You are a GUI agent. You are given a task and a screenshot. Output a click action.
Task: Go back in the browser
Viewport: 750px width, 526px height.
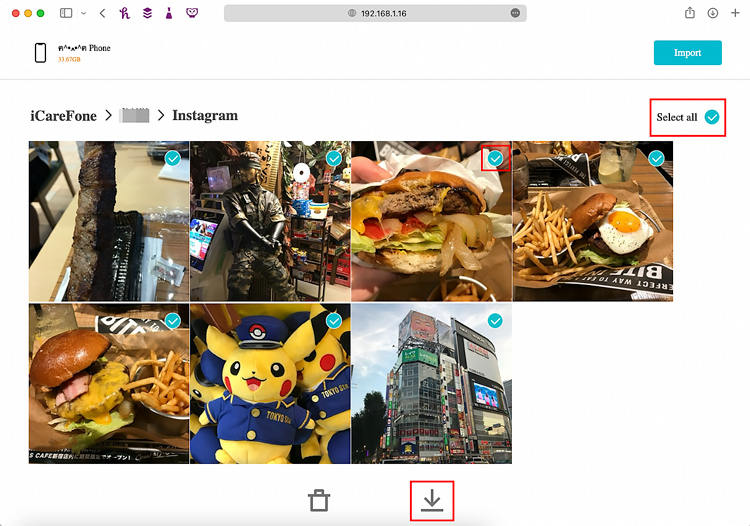point(102,13)
